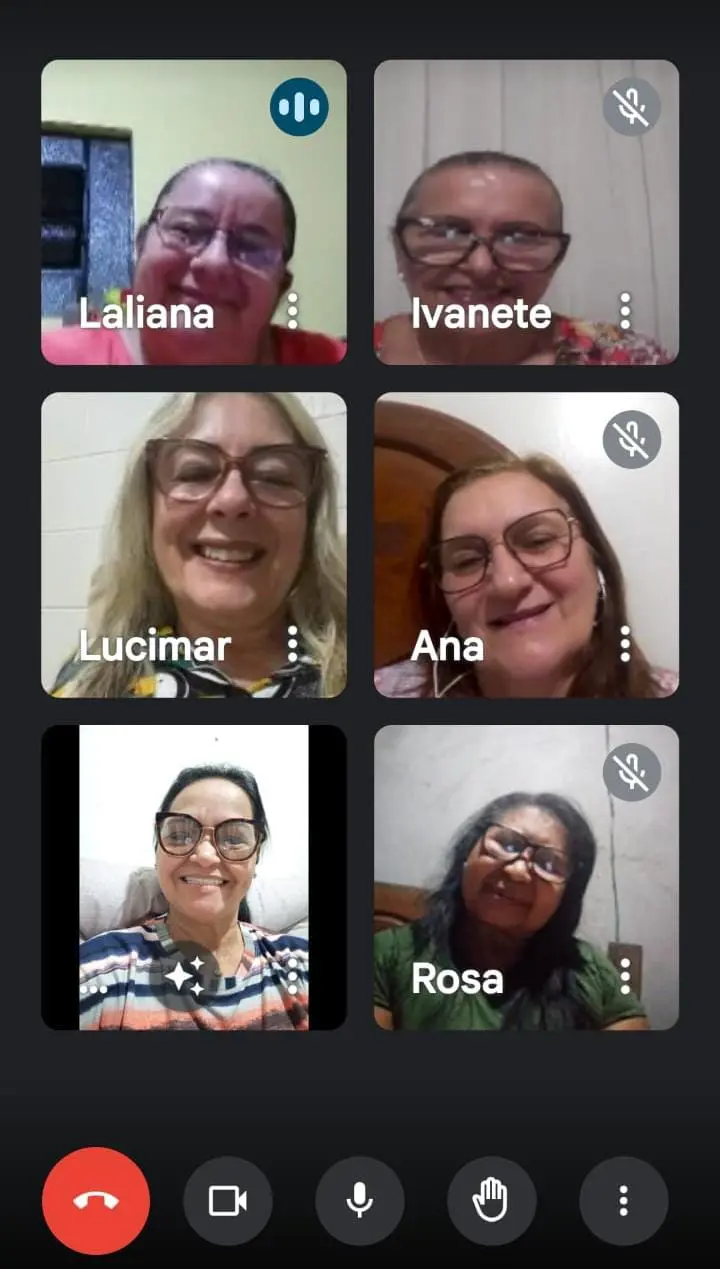Open options for Lucimar's tile
The width and height of the screenshot is (720, 1269).
(x=292, y=644)
